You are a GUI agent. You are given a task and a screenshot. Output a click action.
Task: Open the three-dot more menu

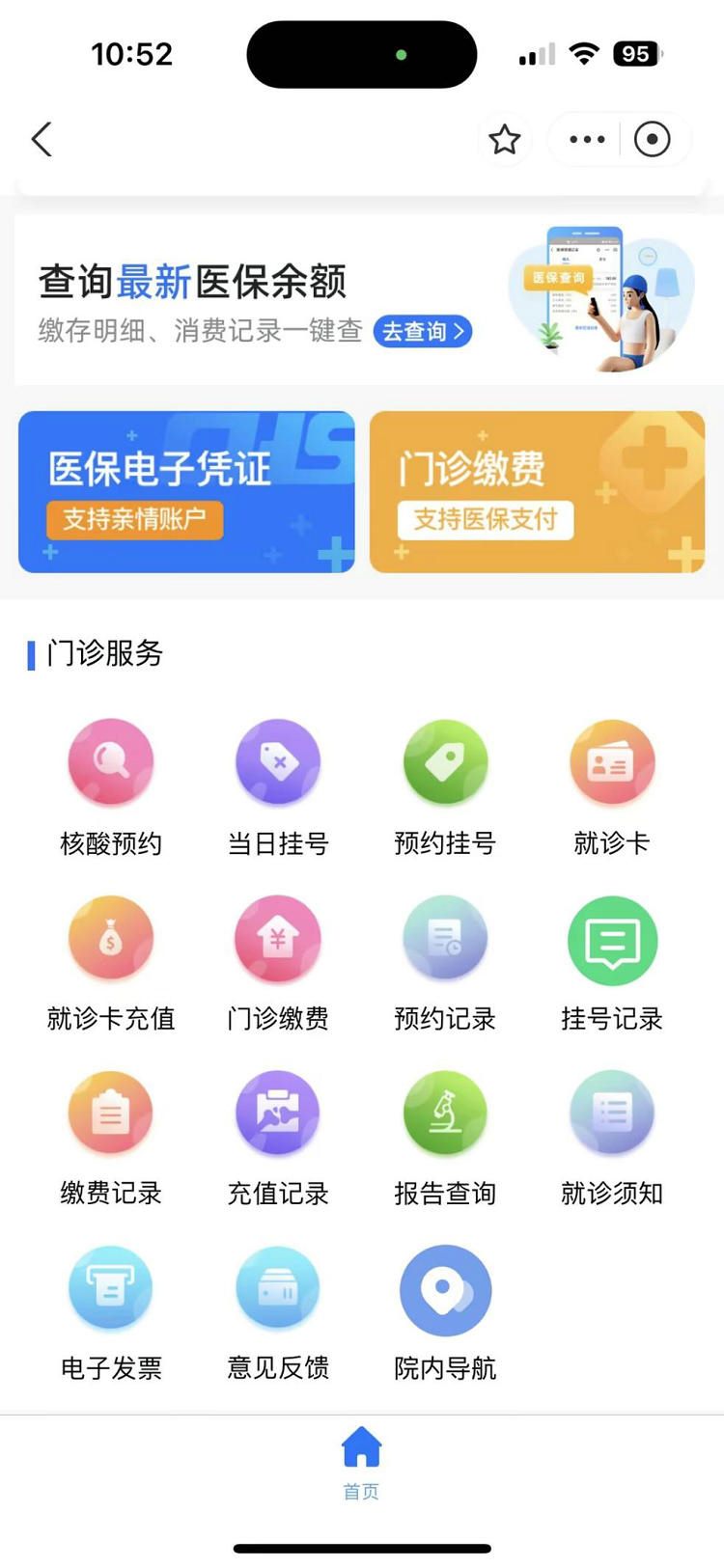587,140
